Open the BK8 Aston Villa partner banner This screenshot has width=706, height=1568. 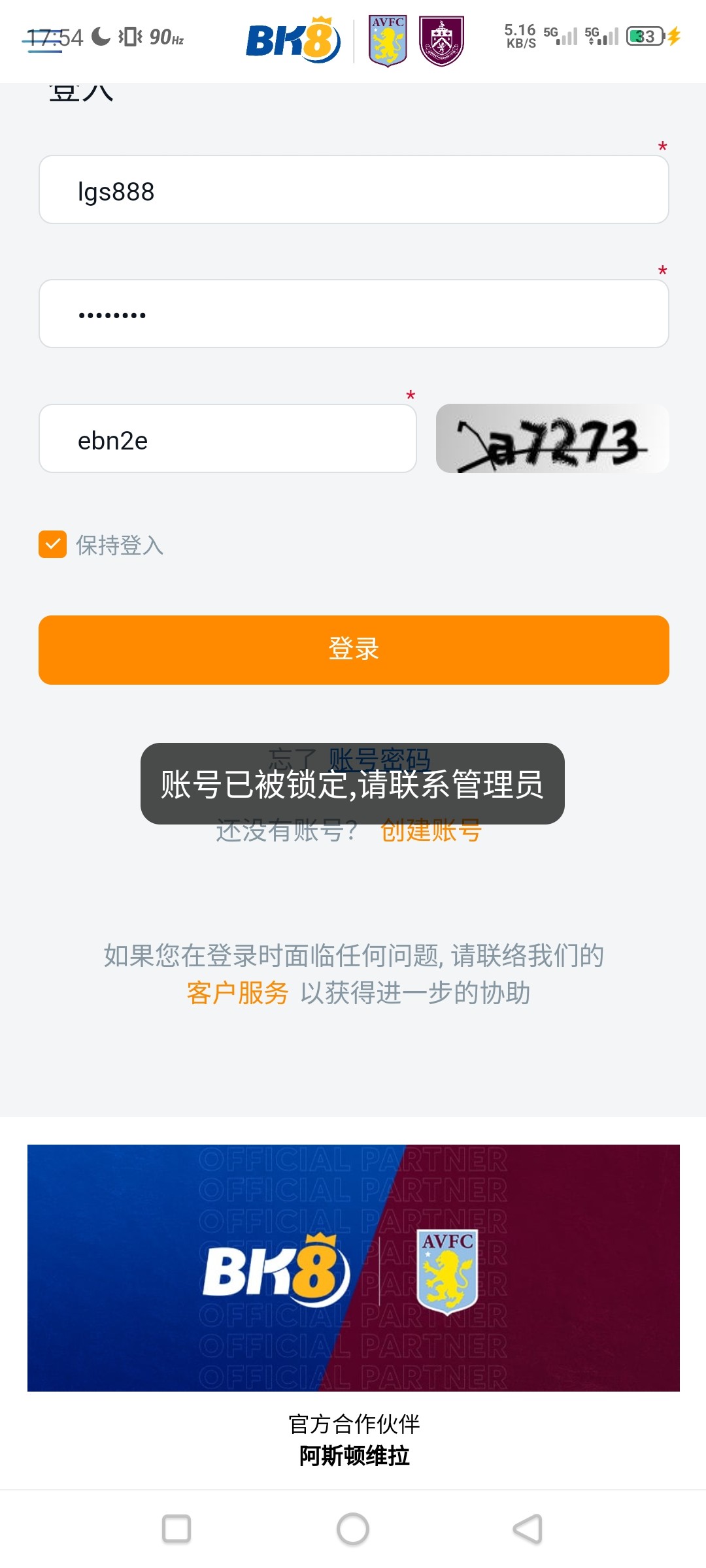[353, 1267]
